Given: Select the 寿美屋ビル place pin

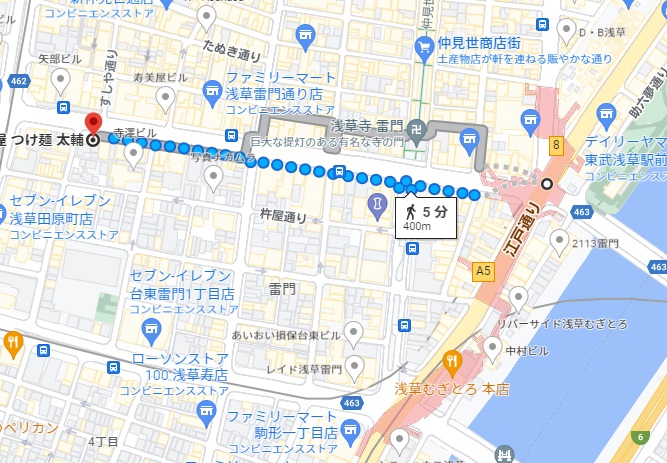Looking at the screenshot, I should (x=165, y=100).
